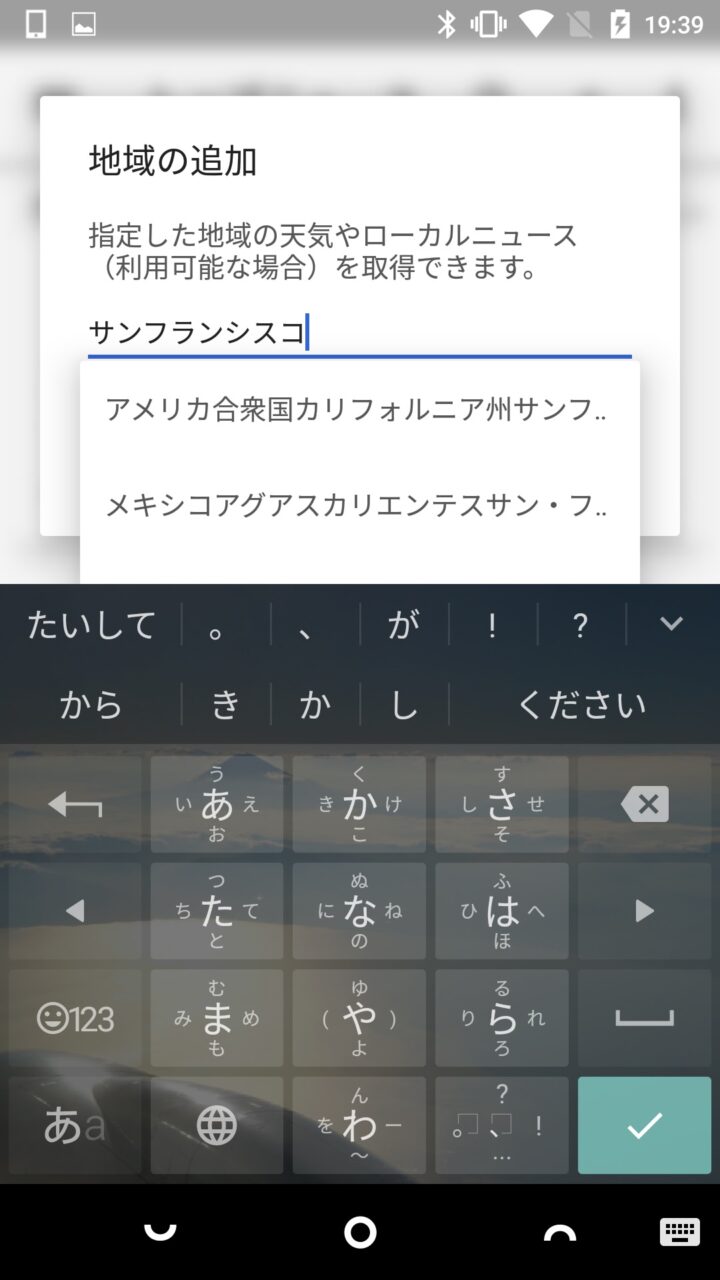Toggle the あa input mode key
This screenshot has height=1280, width=720.
[75, 1125]
